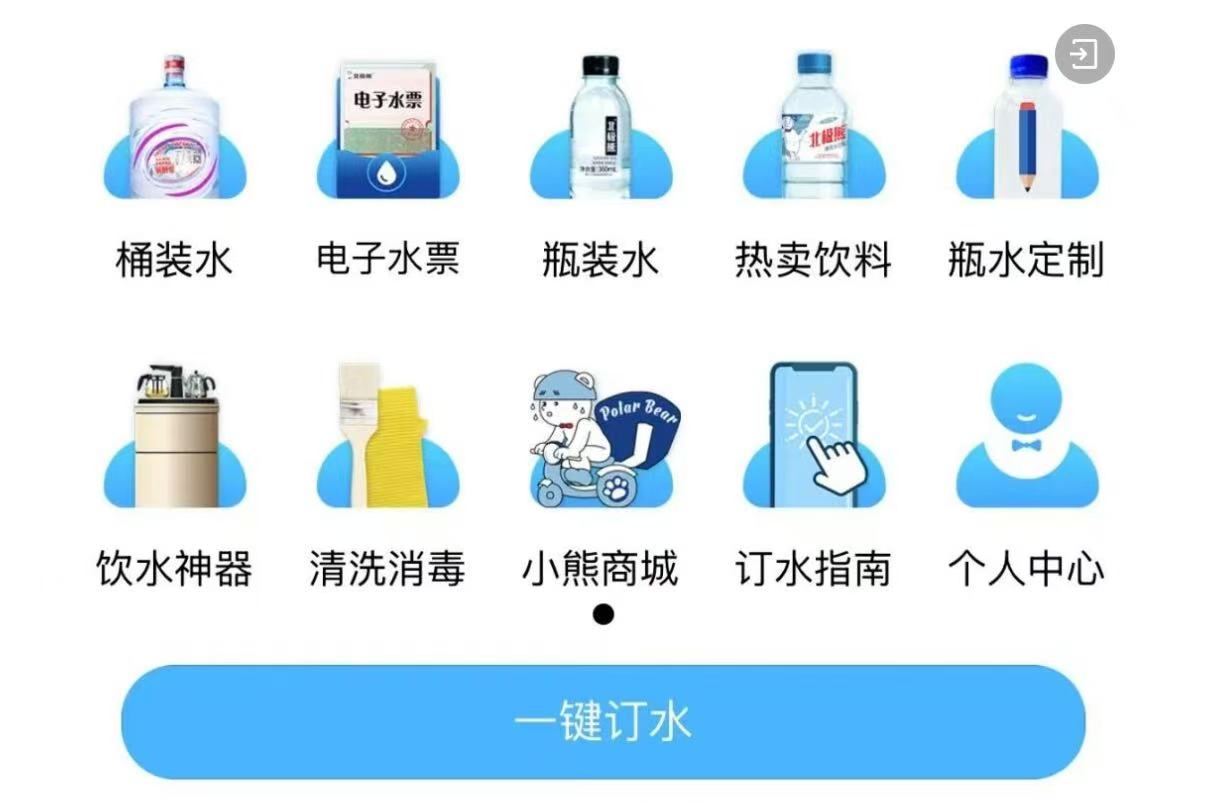Tap the gray exit icon
Viewport: 1206px width, 804px height.
coord(1084,54)
